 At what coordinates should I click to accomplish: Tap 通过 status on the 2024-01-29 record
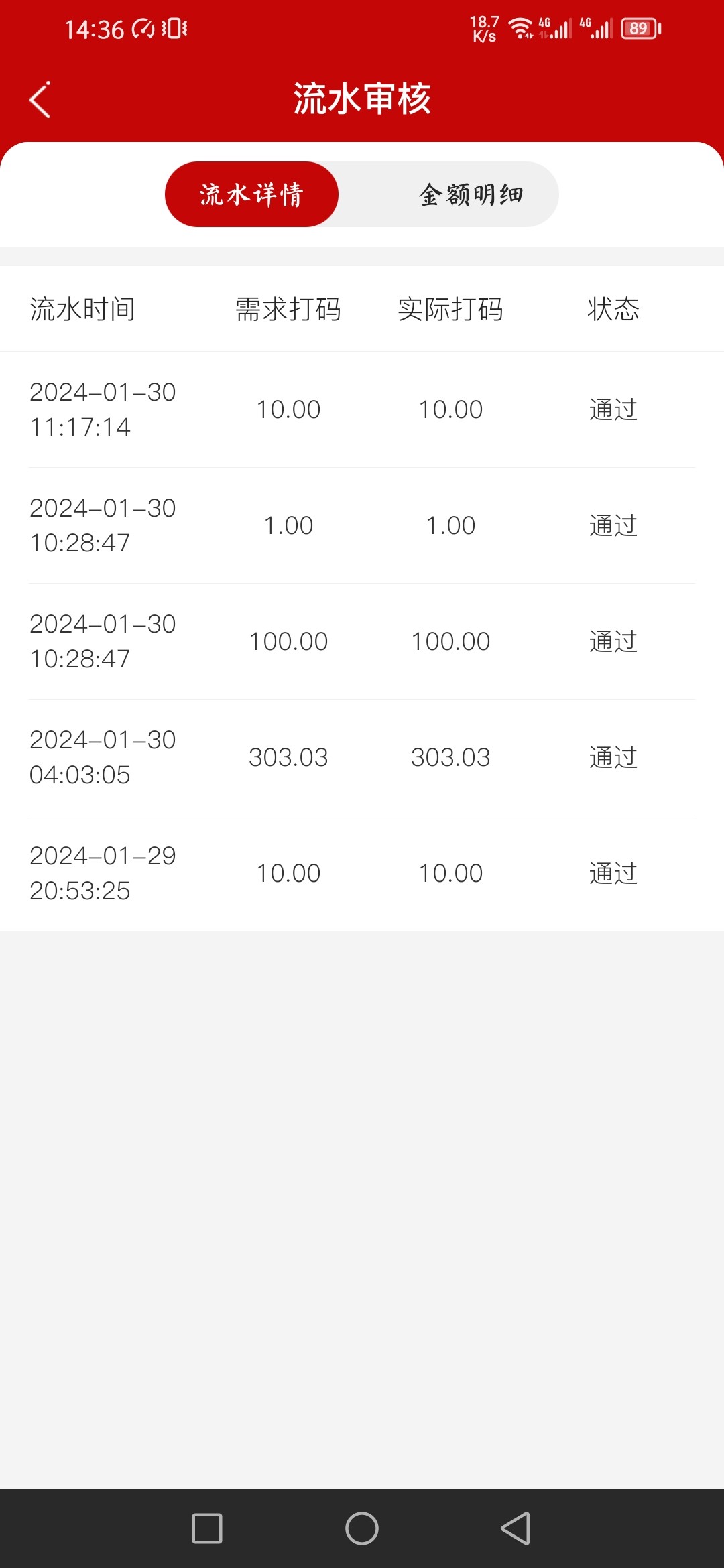(612, 872)
